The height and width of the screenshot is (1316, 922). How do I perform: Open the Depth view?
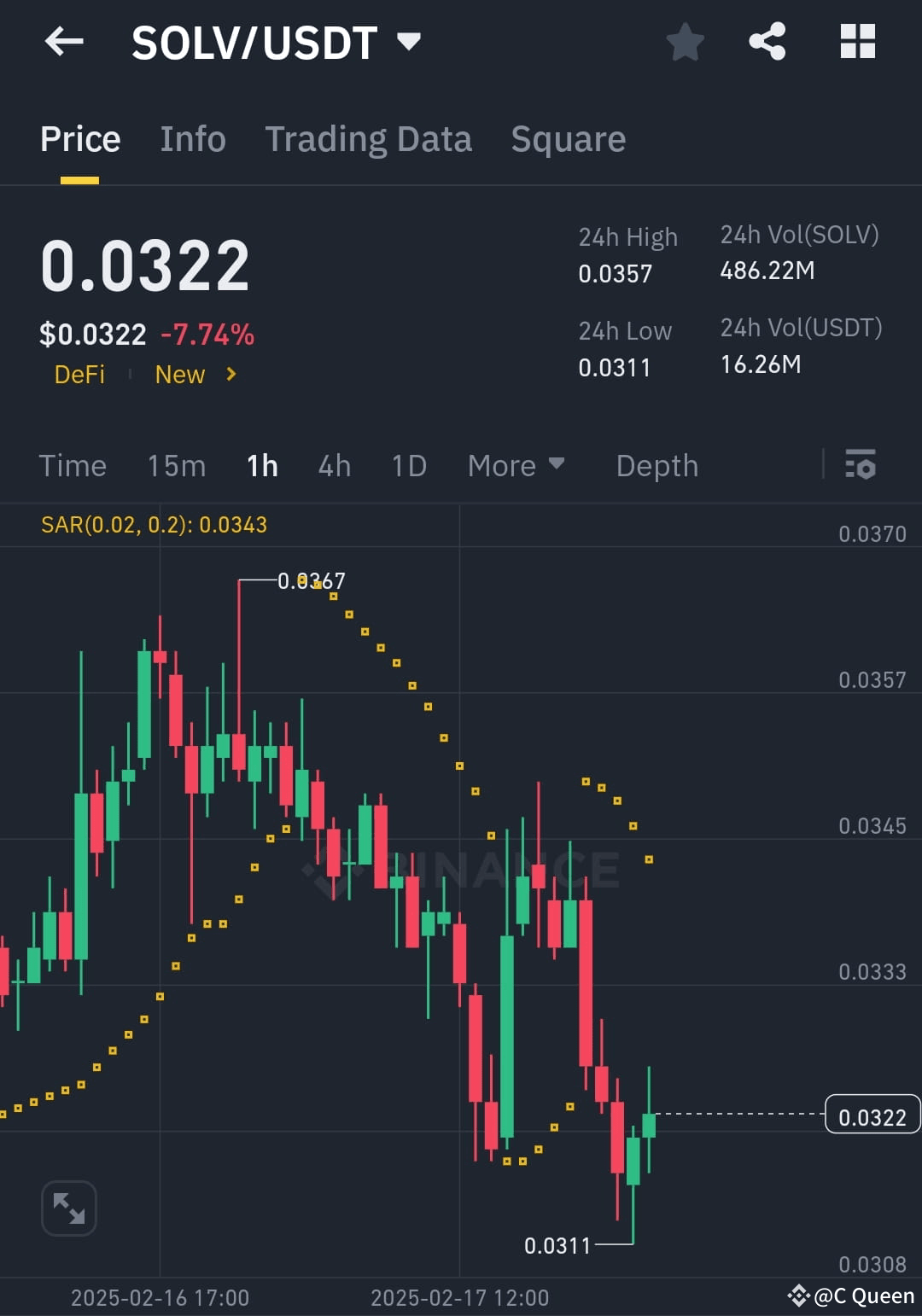click(x=656, y=466)
